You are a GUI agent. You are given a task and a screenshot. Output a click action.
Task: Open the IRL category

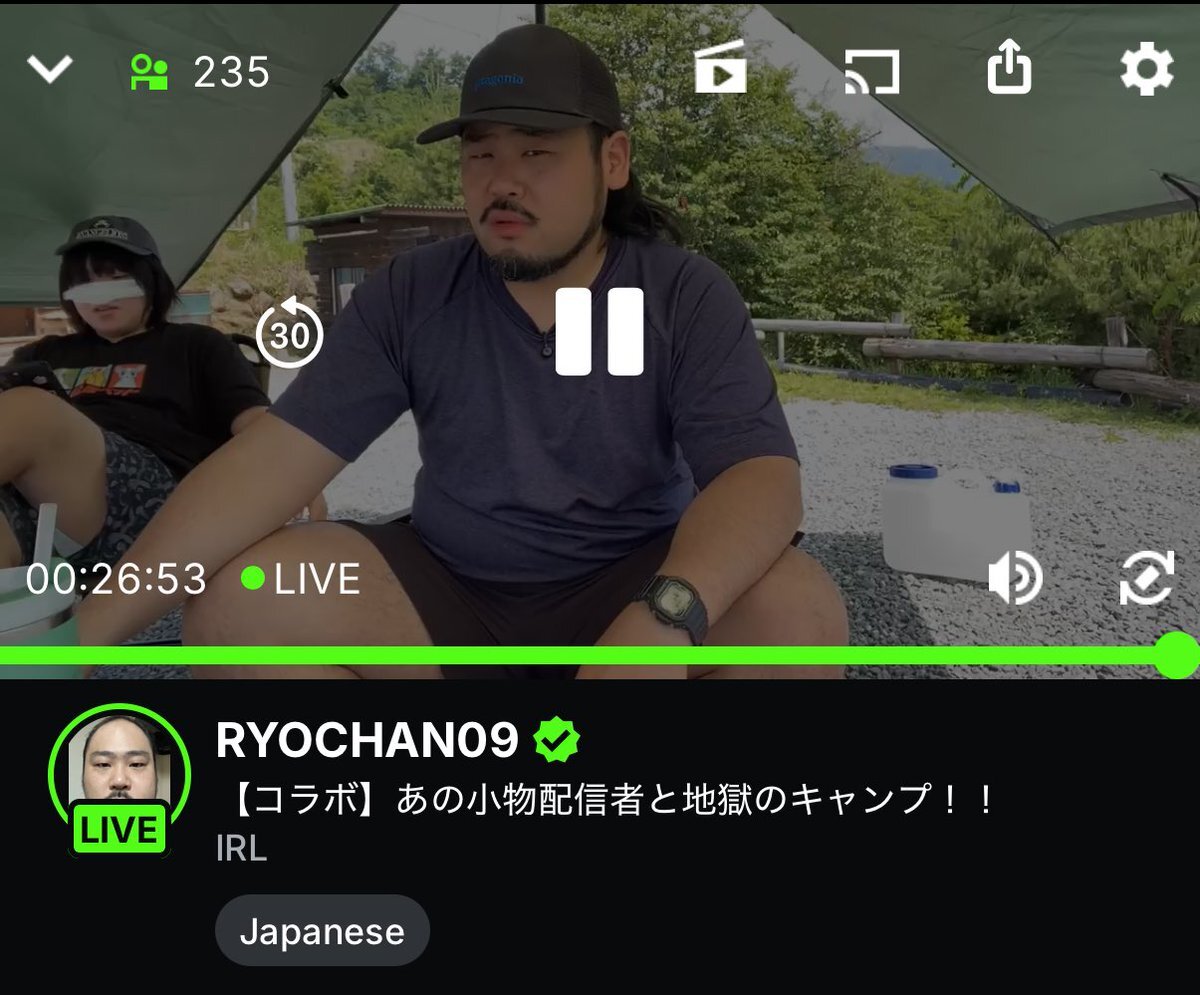click(x=241, y=848)
